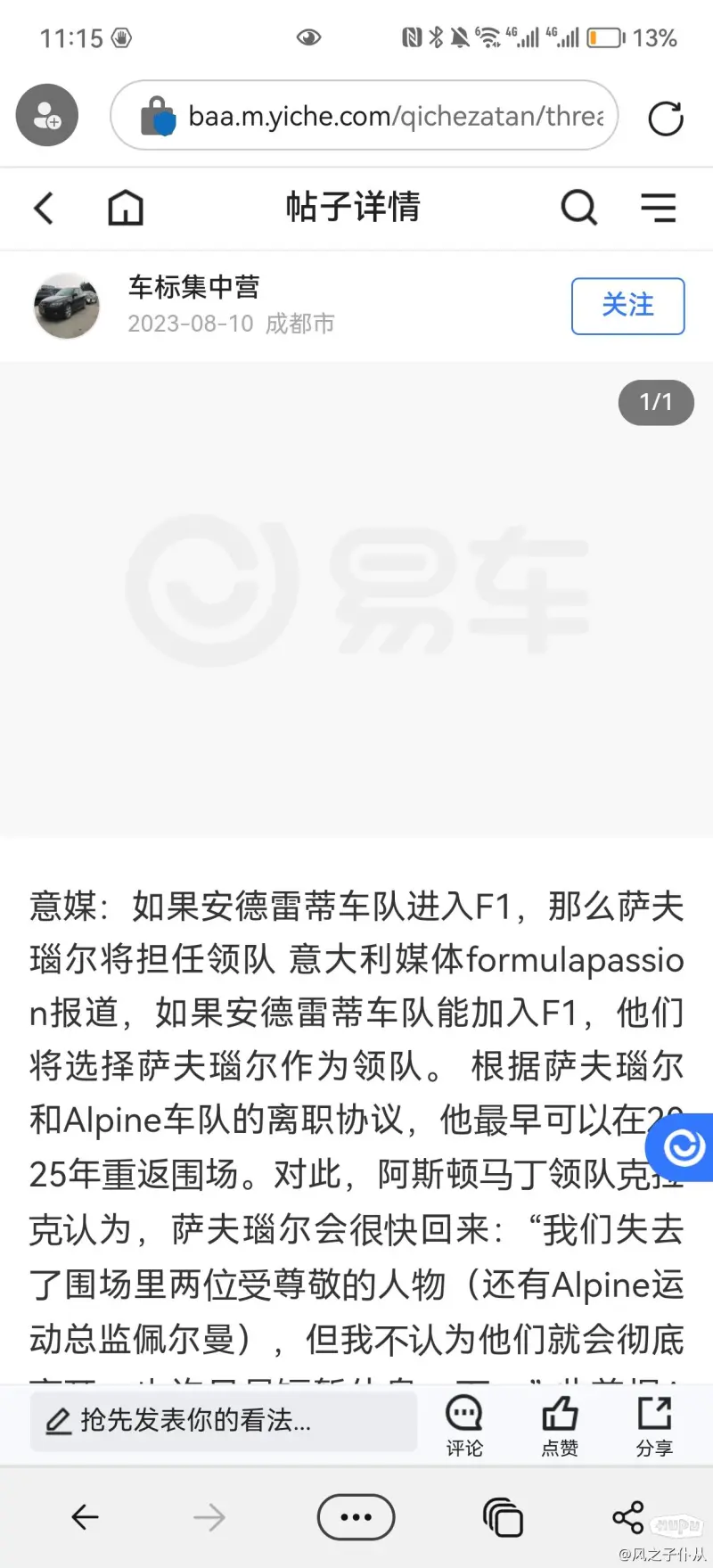Navigate back in the browser toolbar

tap(85, 1517)
